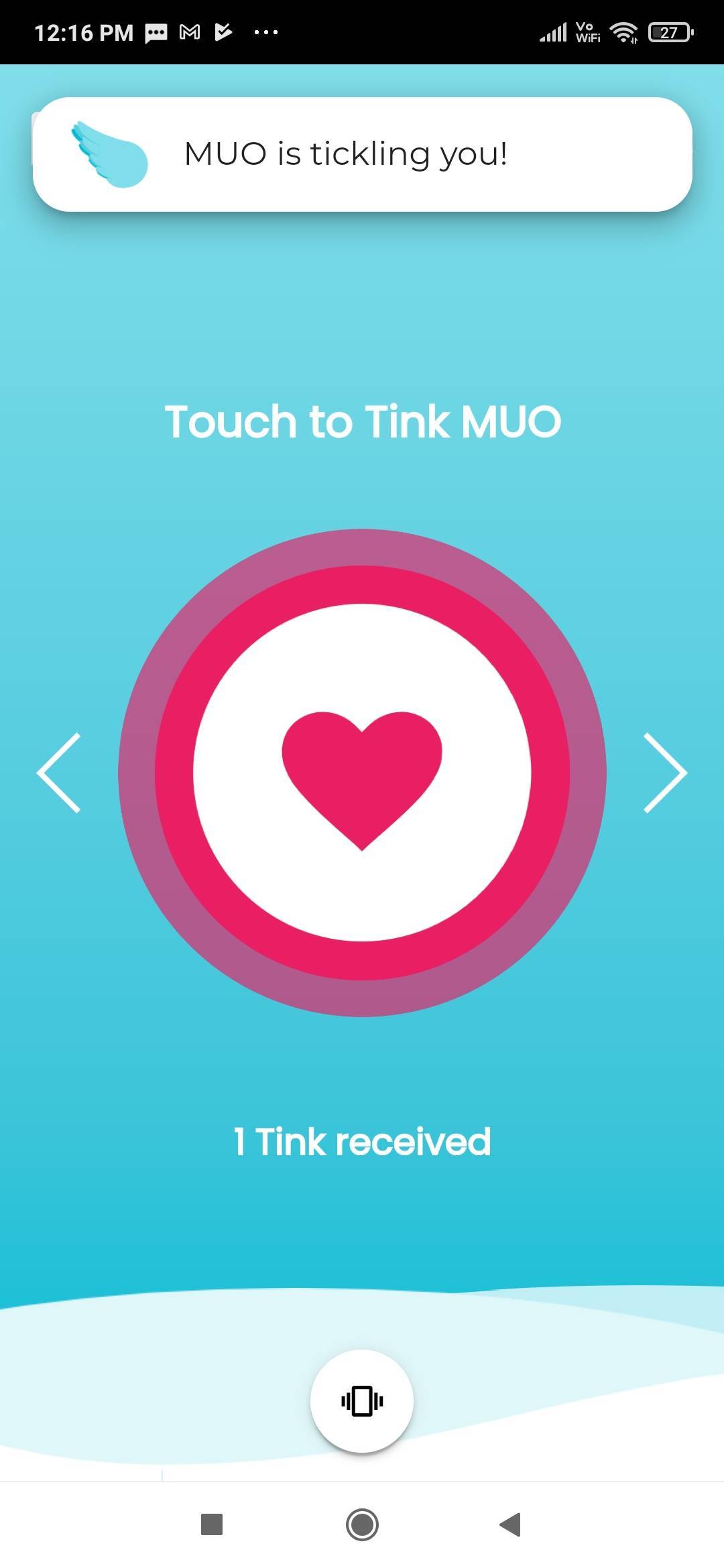The height and width of the screenshot is (1568, 724).
Task: Go to the previous Tink with left arrow
Action: click(x=59, y=773)
